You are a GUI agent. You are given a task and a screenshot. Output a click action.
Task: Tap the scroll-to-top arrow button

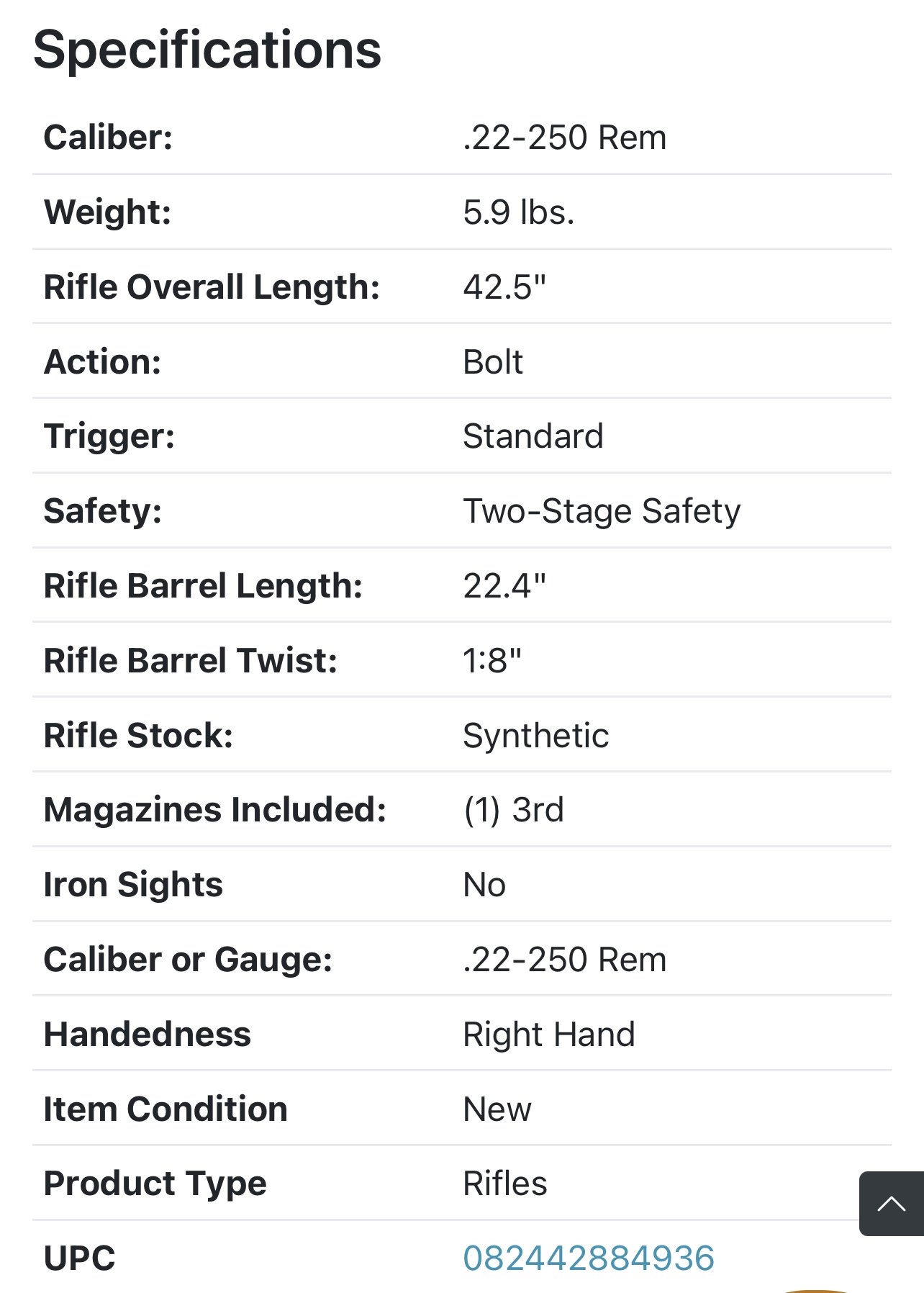point(891,1204)
